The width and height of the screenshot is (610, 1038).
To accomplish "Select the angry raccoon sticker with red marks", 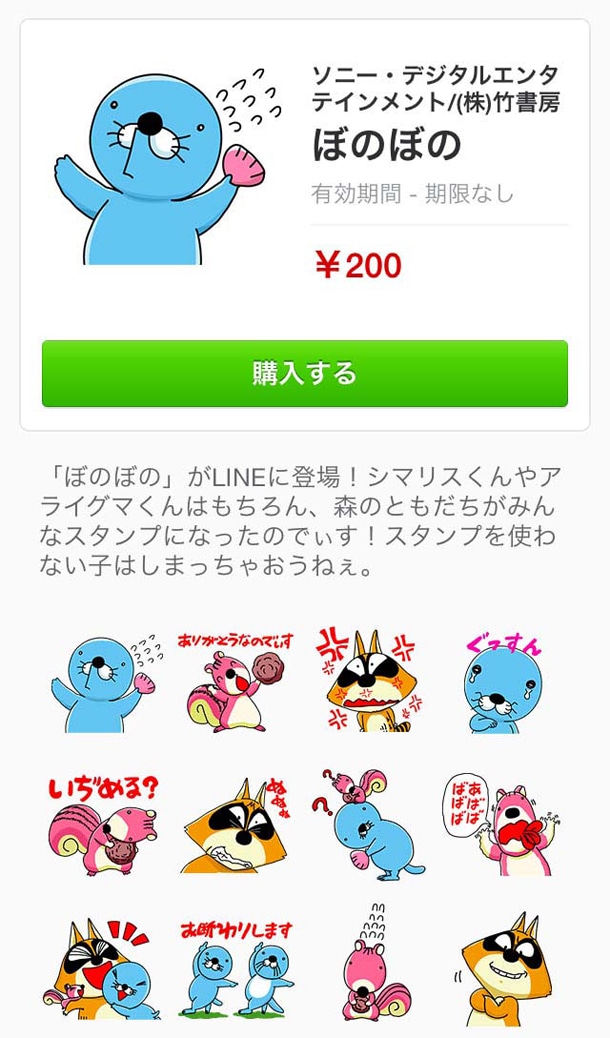I will (x=369, y=682).
